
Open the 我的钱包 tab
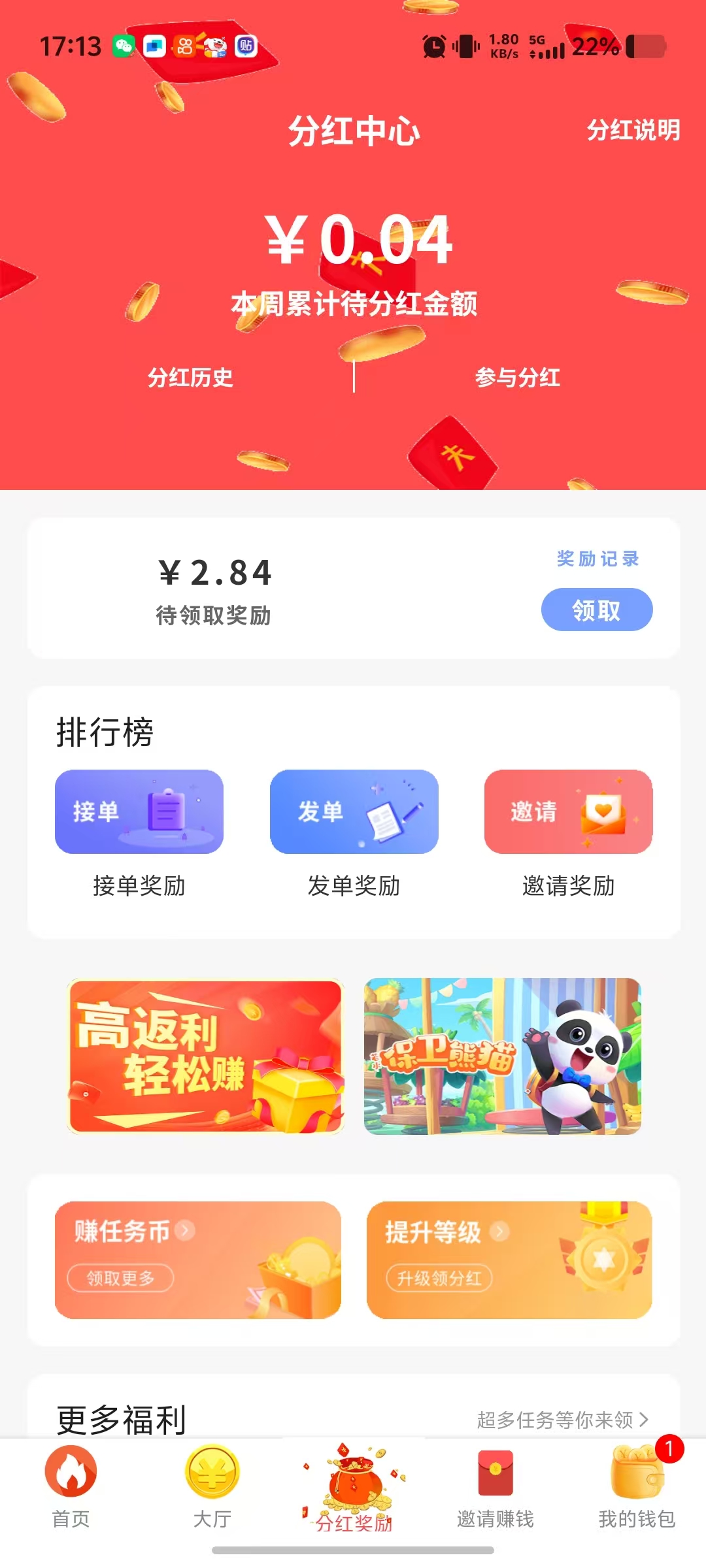pos(637,1487)
